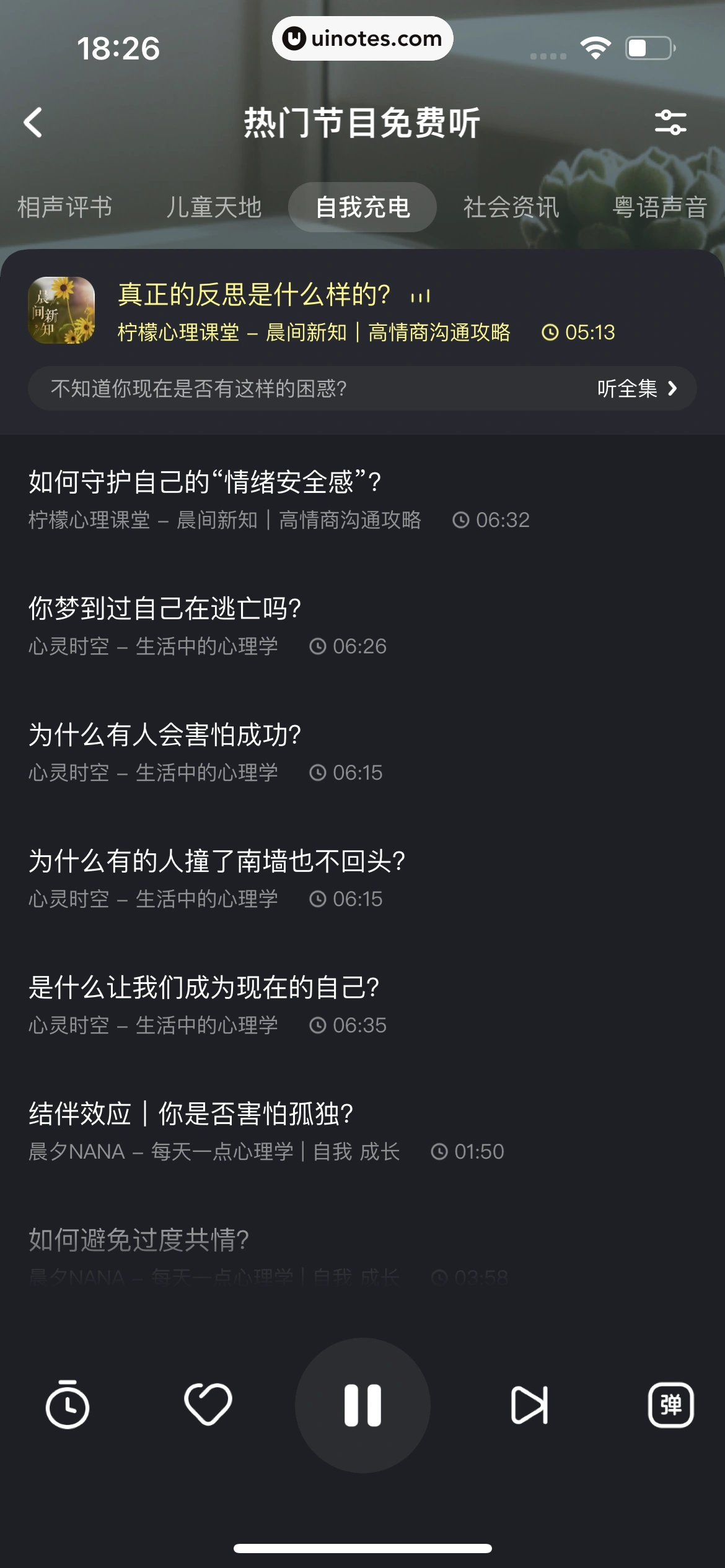
Task: Click the skip to next episode icon
Action: coord(530,1406)
